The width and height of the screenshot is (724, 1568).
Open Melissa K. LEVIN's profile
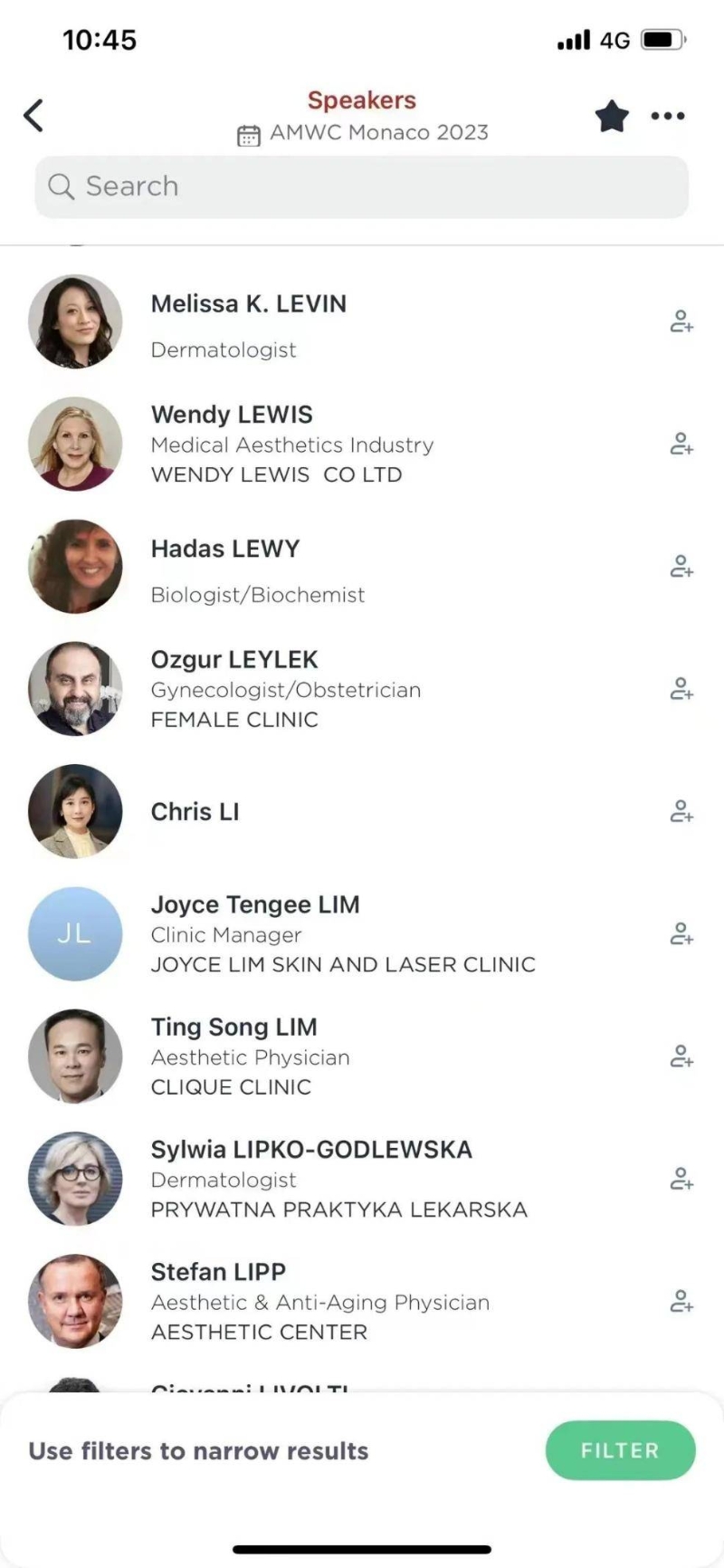pos(249,304)
